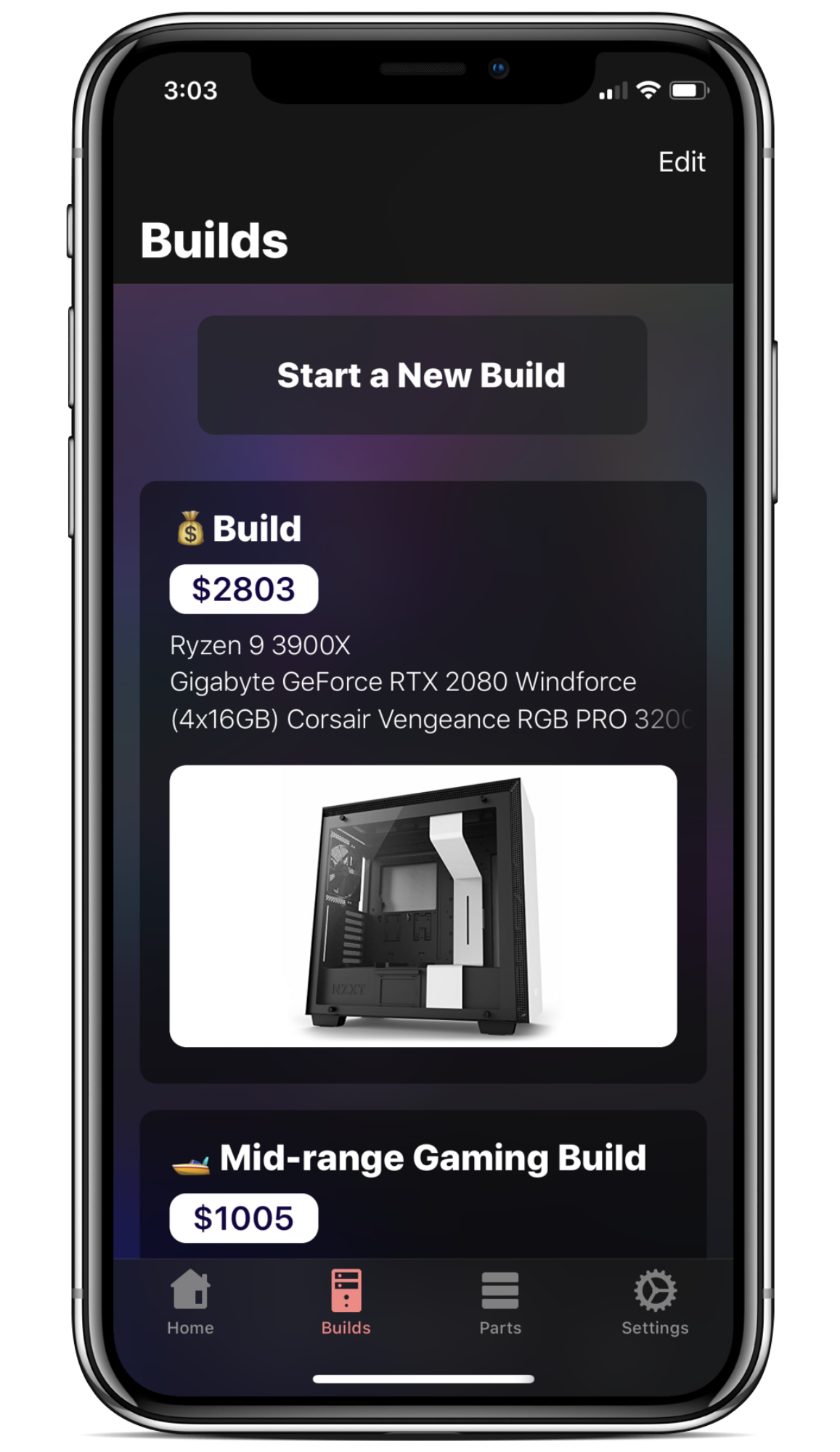The width and height of the screenshot is (840, 1452).
Task: Go to the Parts tab
Action: (x=500, y=1302)
